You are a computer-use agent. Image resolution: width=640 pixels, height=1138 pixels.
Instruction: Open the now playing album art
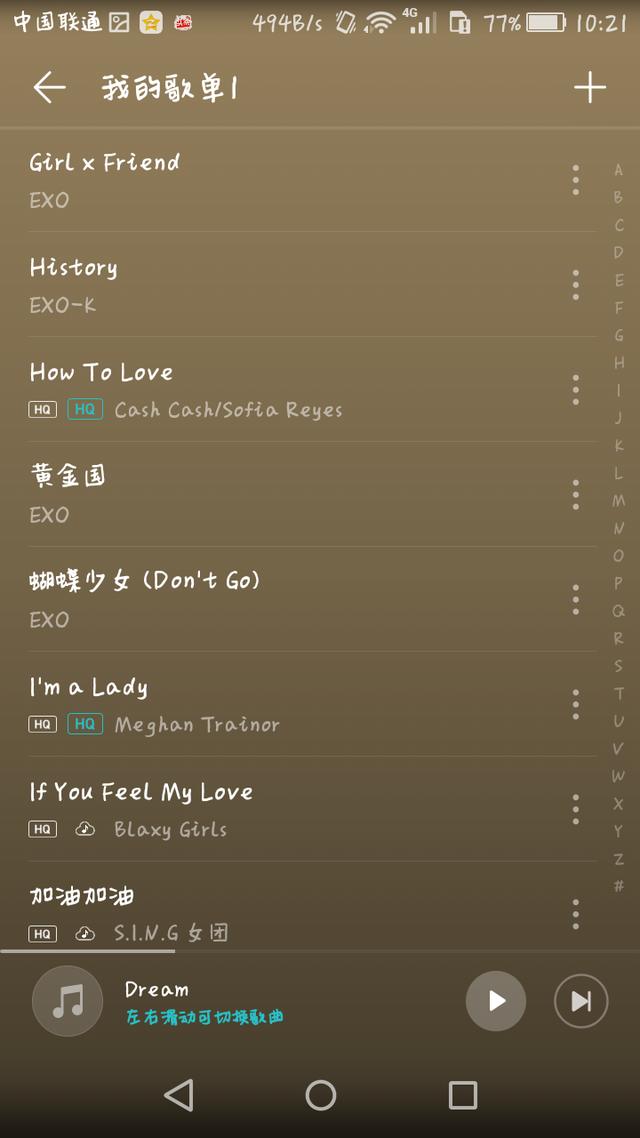pyautogui.click(x=67, y=1001)
